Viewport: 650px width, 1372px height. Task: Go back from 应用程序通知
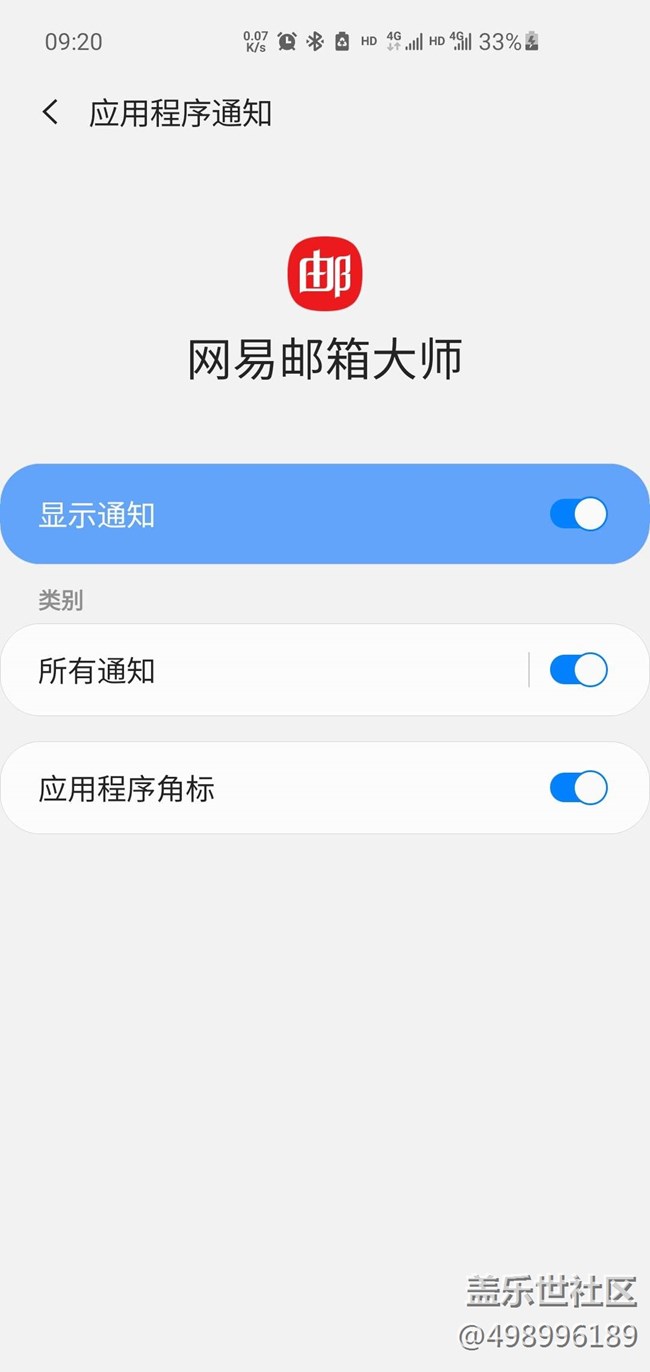50,113
